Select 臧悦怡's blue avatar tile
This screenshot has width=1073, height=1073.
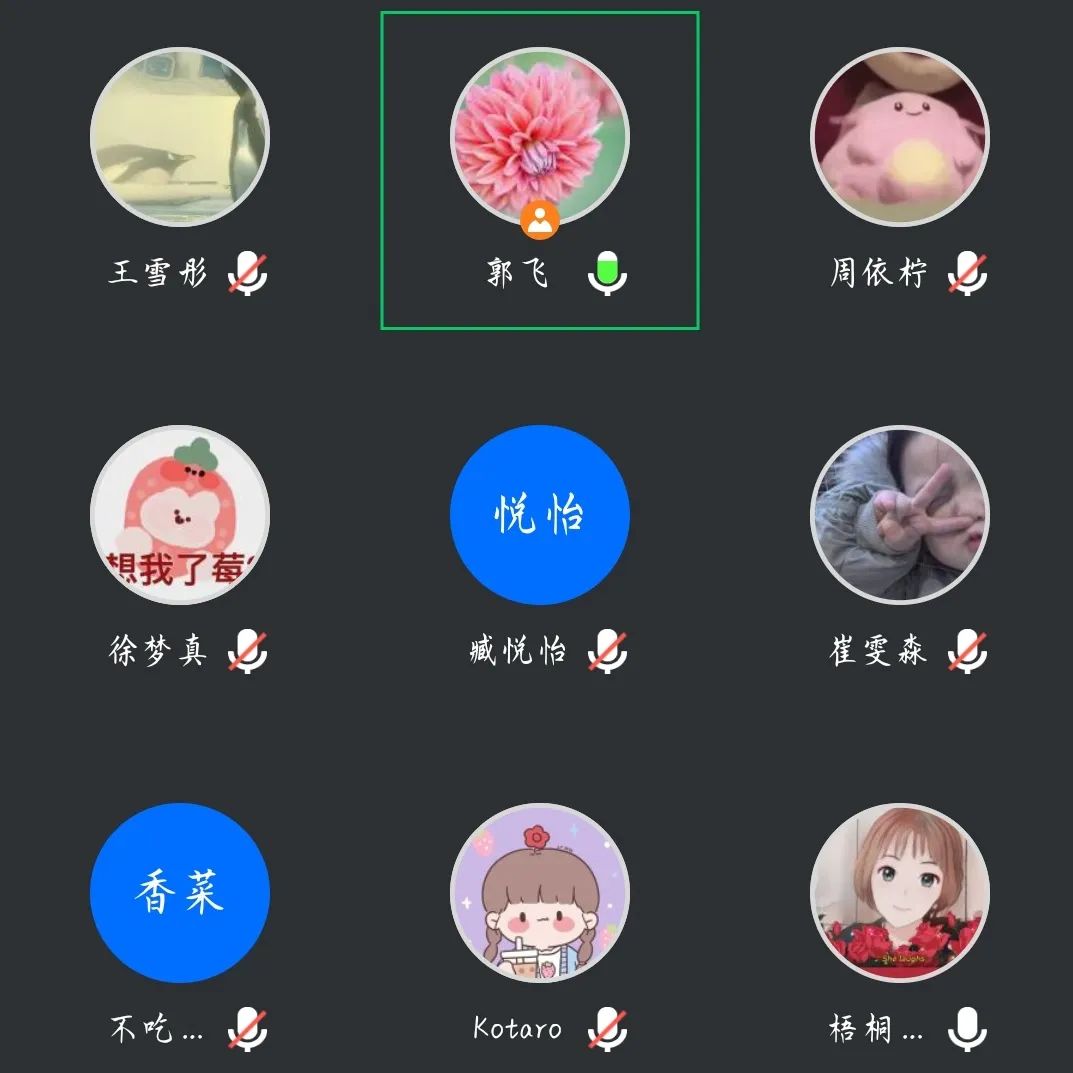540,515
